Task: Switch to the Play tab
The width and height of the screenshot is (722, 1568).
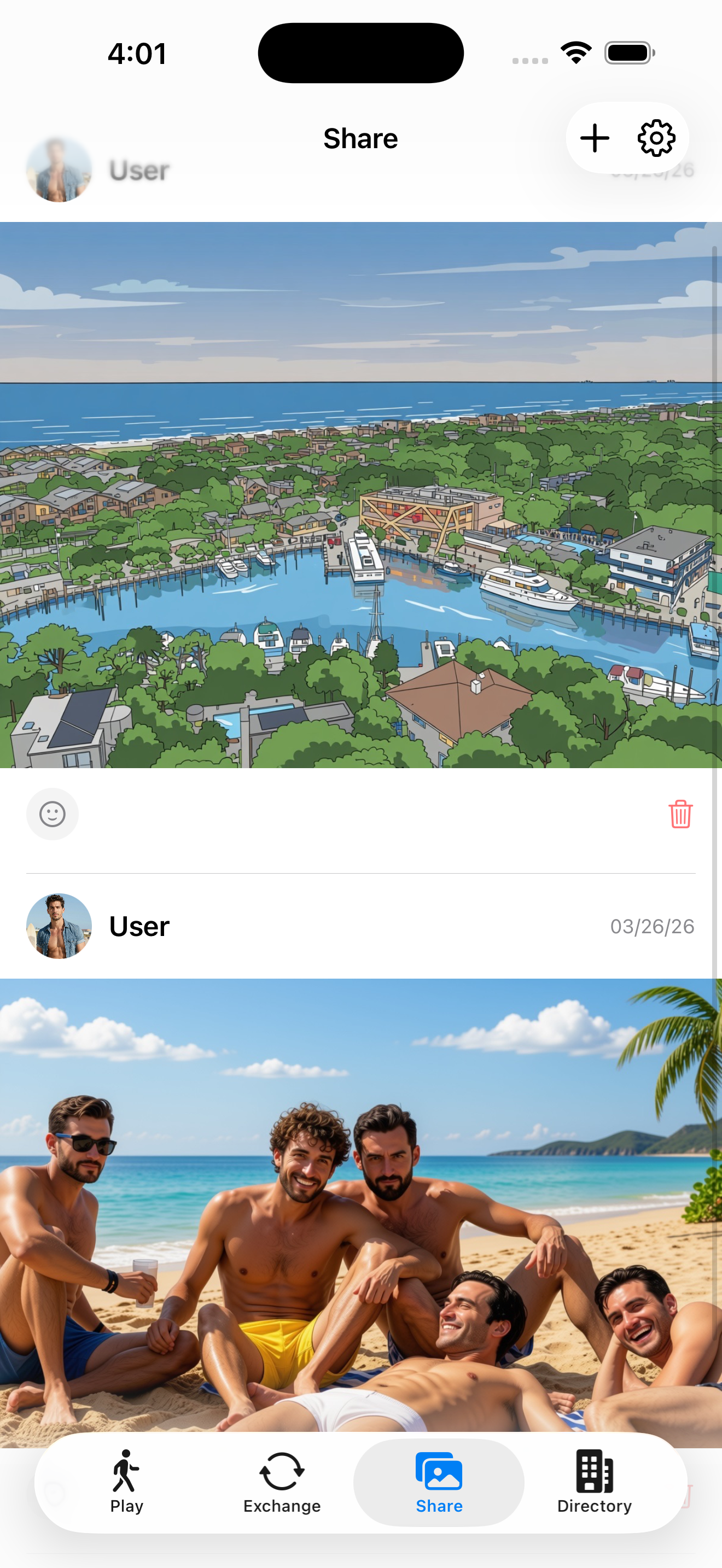Action: point(127,1482)
